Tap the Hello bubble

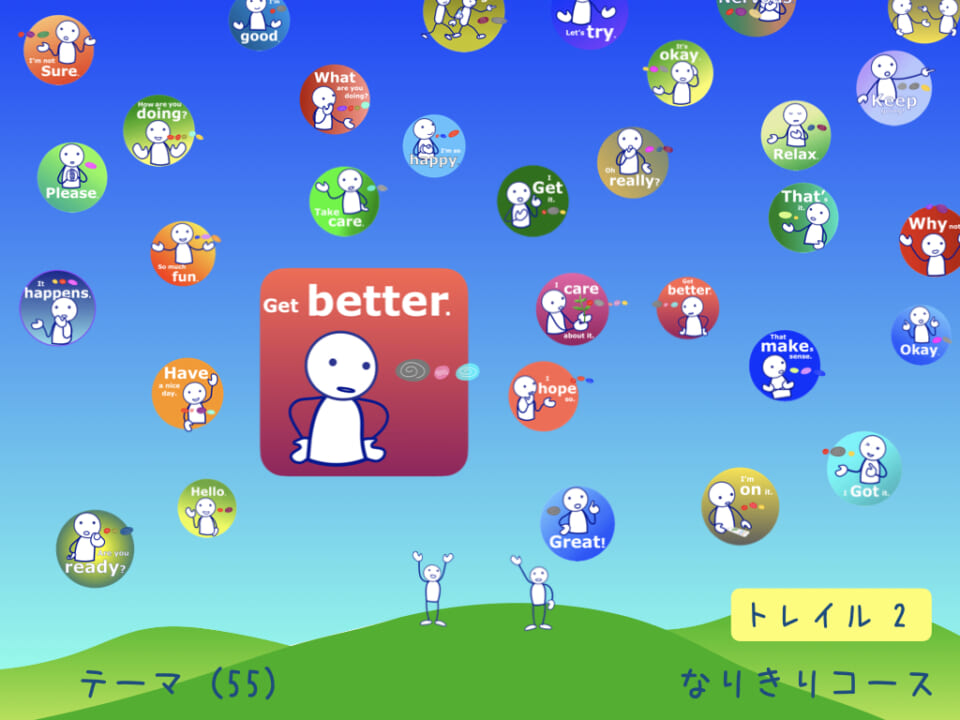coord(207,507)
